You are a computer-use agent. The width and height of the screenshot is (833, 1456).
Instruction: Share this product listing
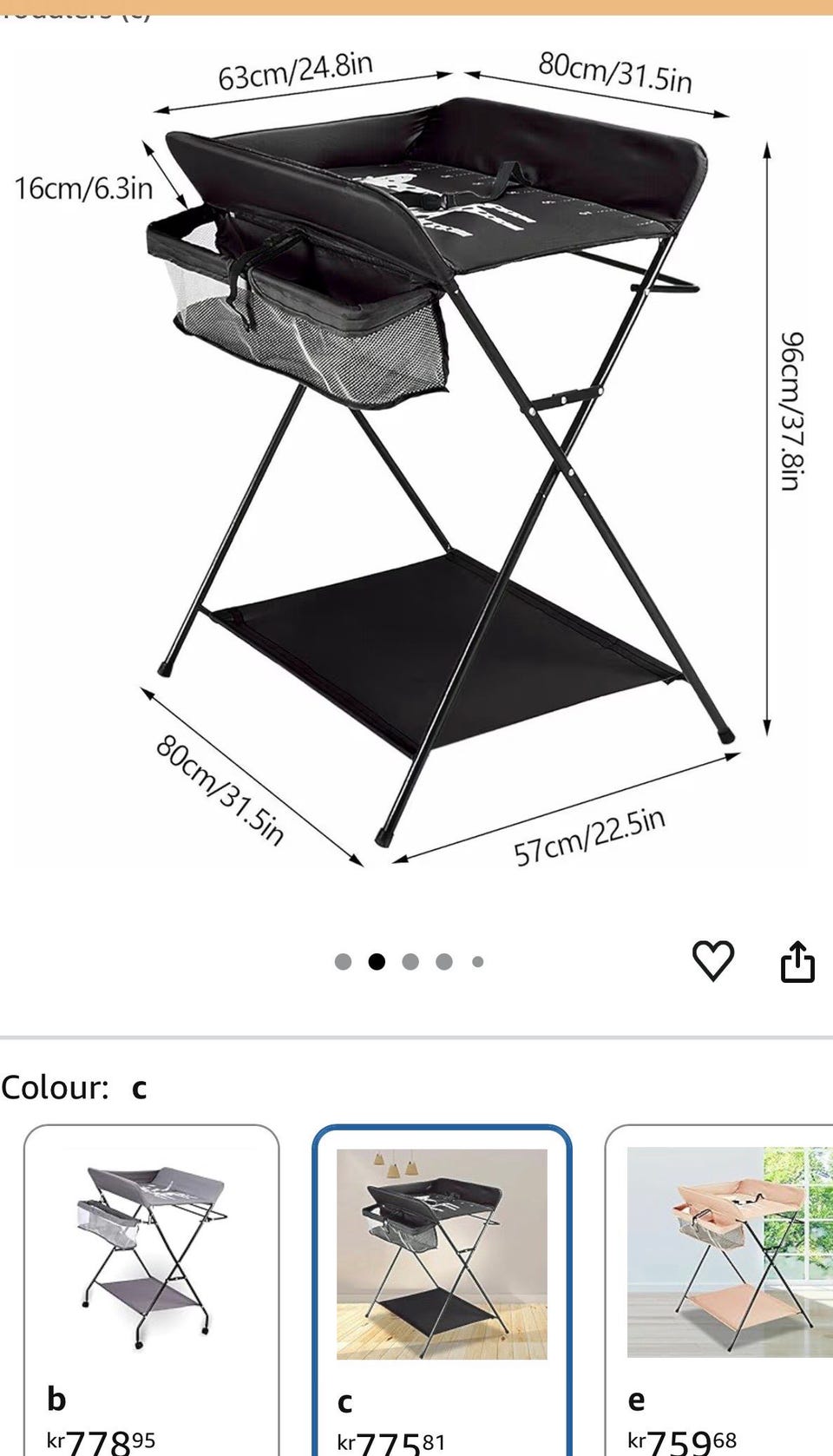coord(797,961)
